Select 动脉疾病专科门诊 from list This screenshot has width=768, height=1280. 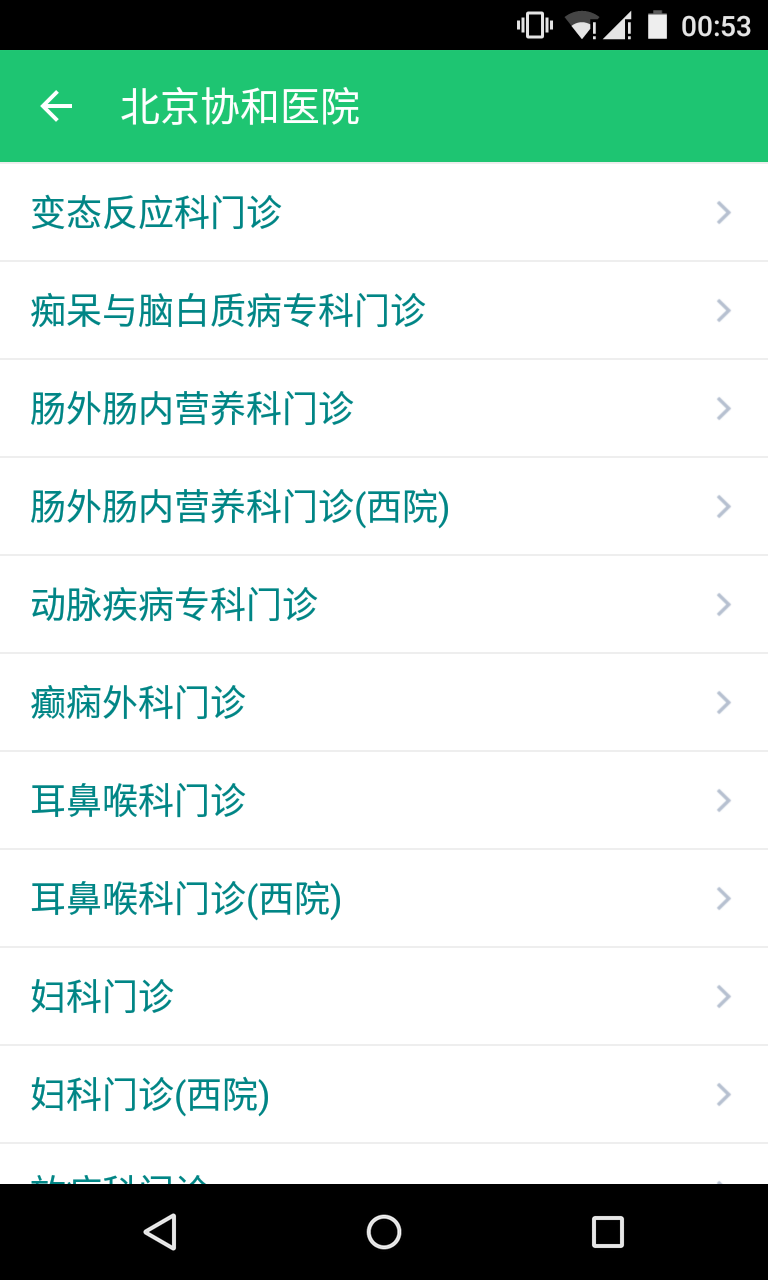(x=172, y=604)
